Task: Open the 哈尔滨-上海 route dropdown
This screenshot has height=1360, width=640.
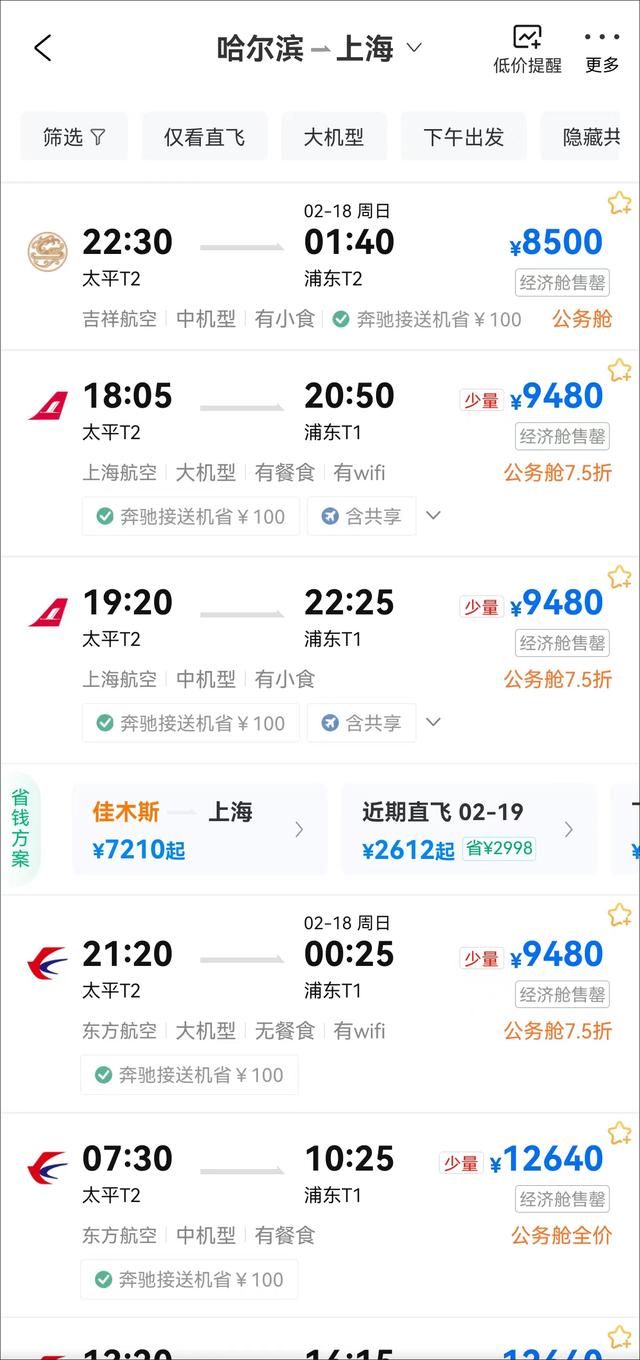Action: (x=320, y=48)
